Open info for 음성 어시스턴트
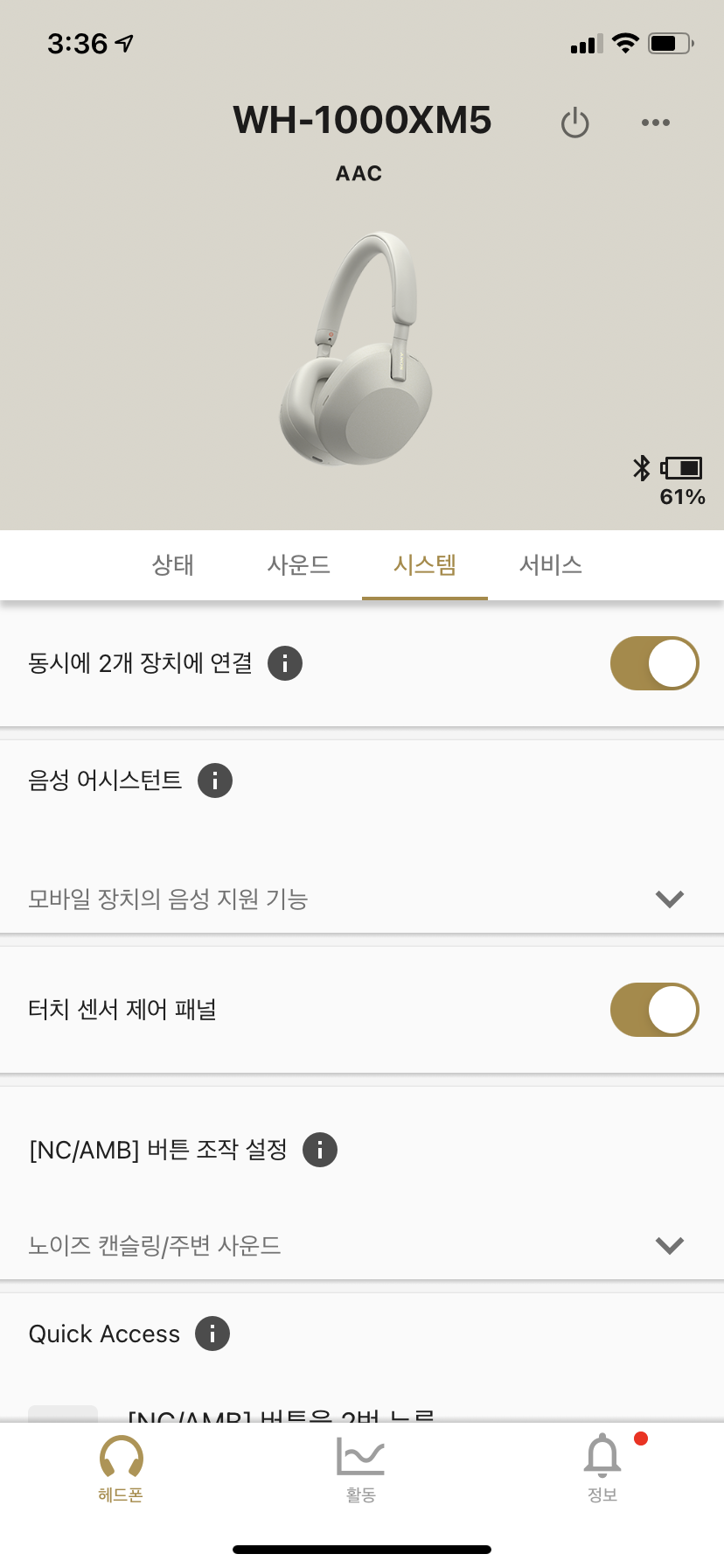 point(215,780)
